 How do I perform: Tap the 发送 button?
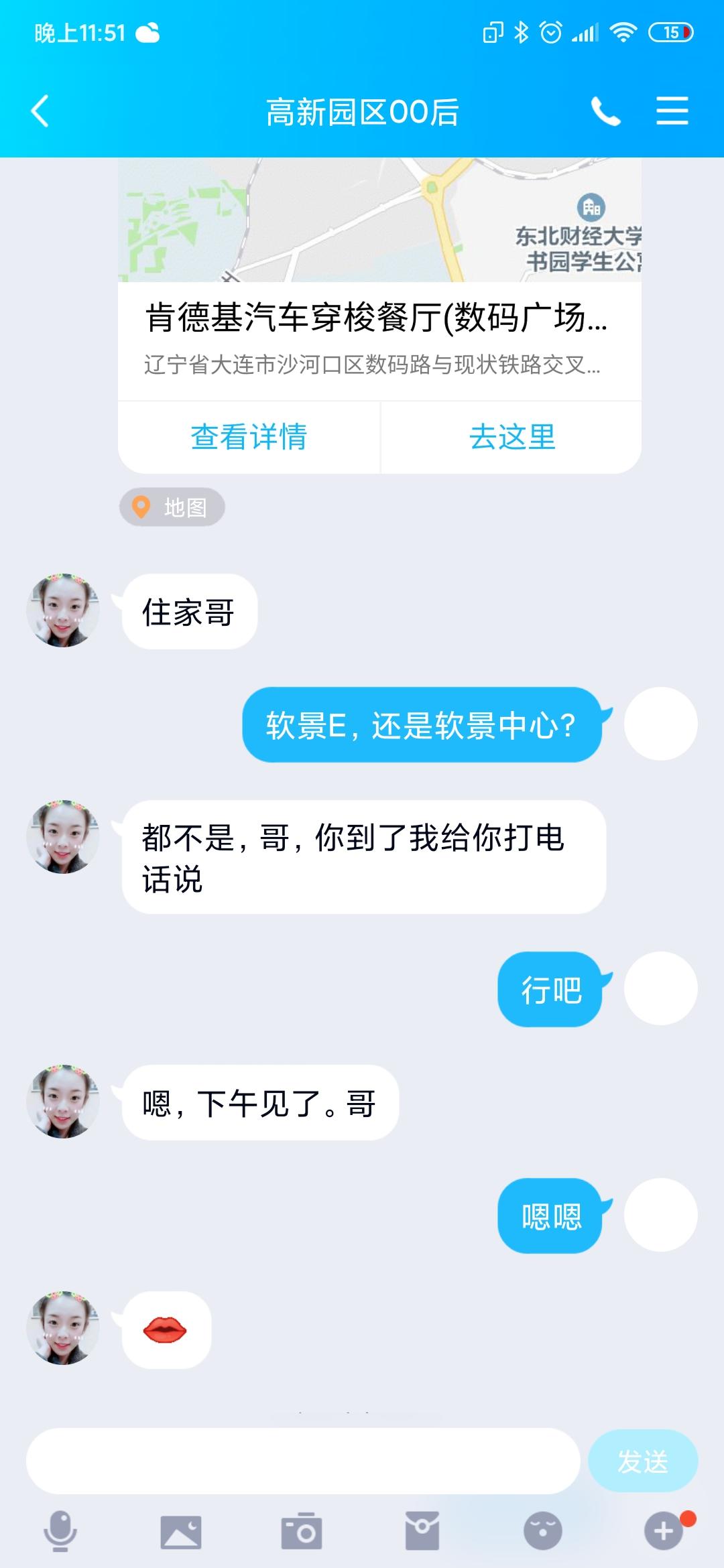(642, 1461)
